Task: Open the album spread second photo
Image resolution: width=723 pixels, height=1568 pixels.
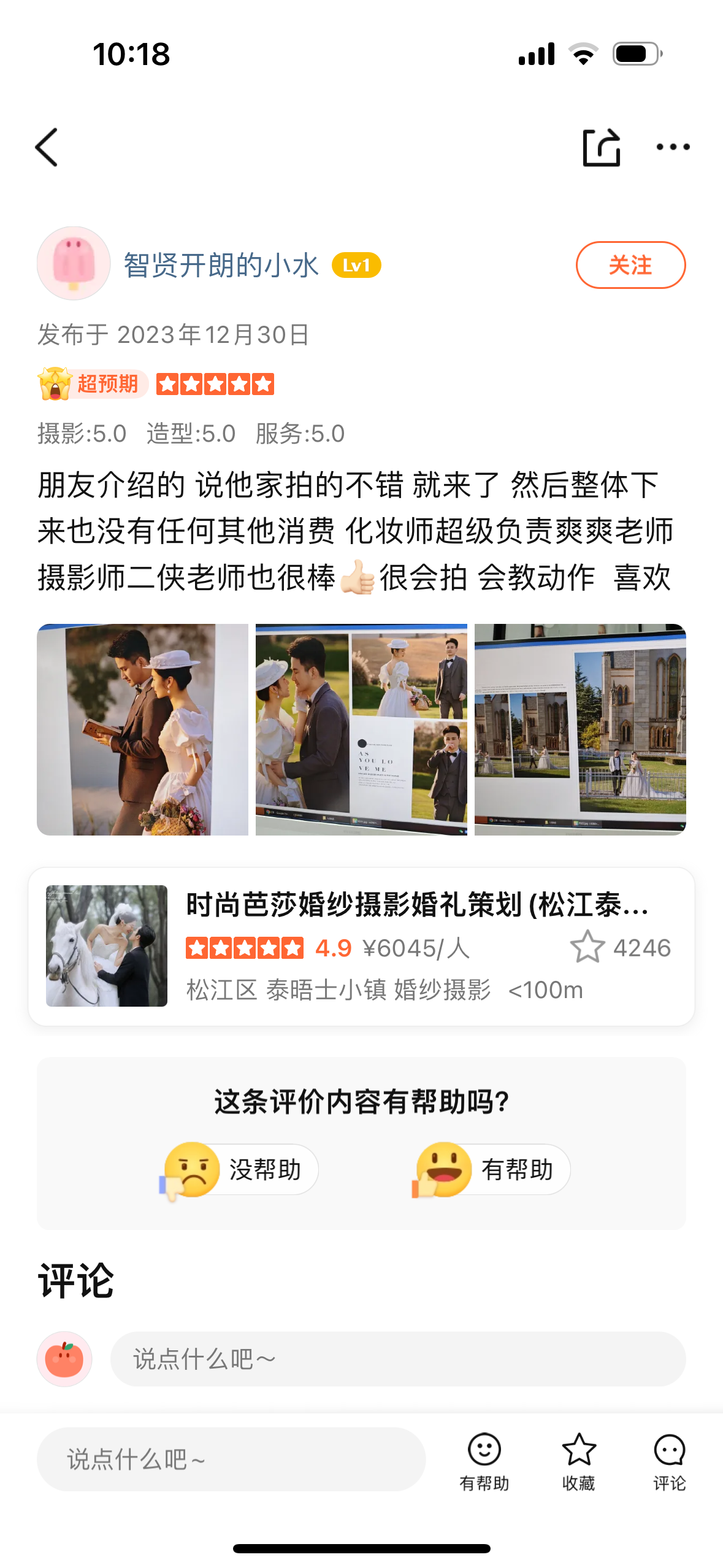Action: (x=361, y=729)
